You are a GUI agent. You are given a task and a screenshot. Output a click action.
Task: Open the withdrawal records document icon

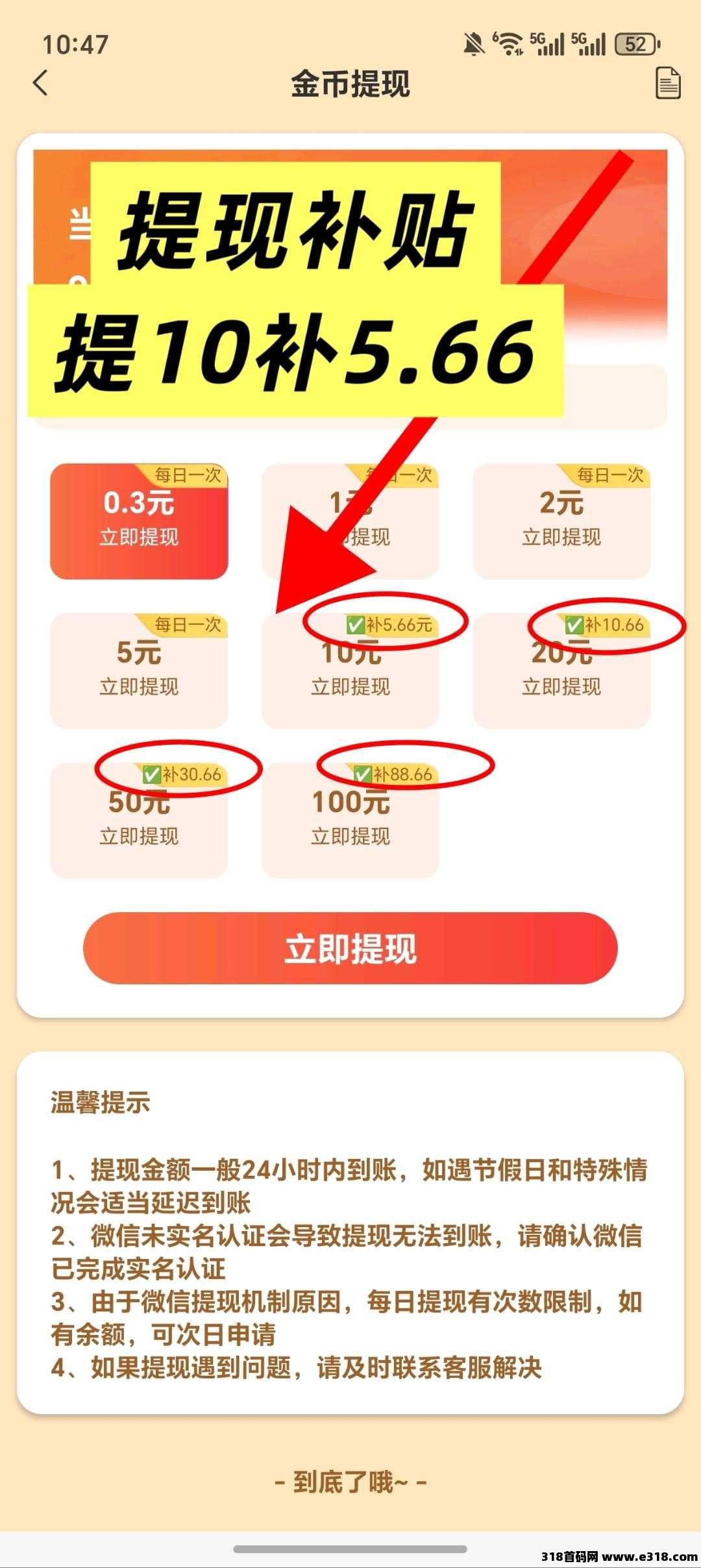coord(667,83)
